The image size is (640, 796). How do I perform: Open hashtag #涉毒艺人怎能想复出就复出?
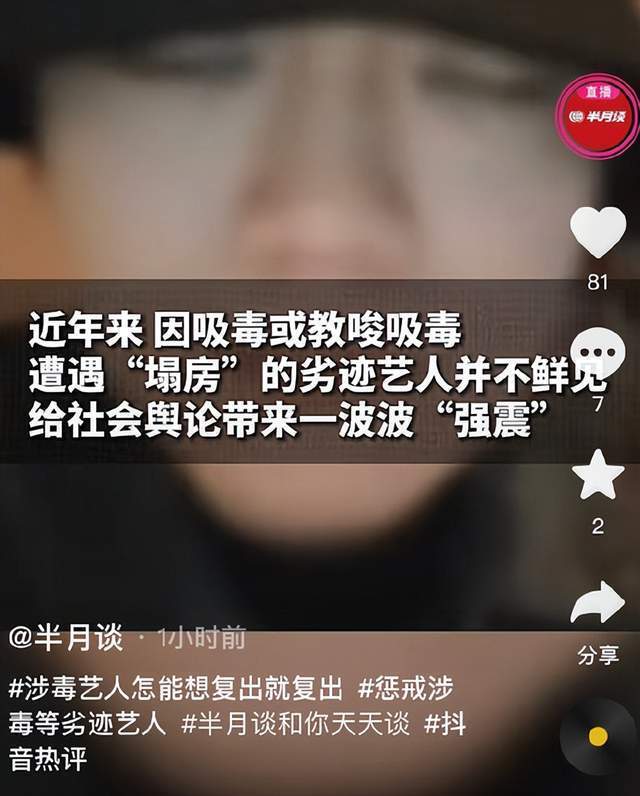click(176, 688)
